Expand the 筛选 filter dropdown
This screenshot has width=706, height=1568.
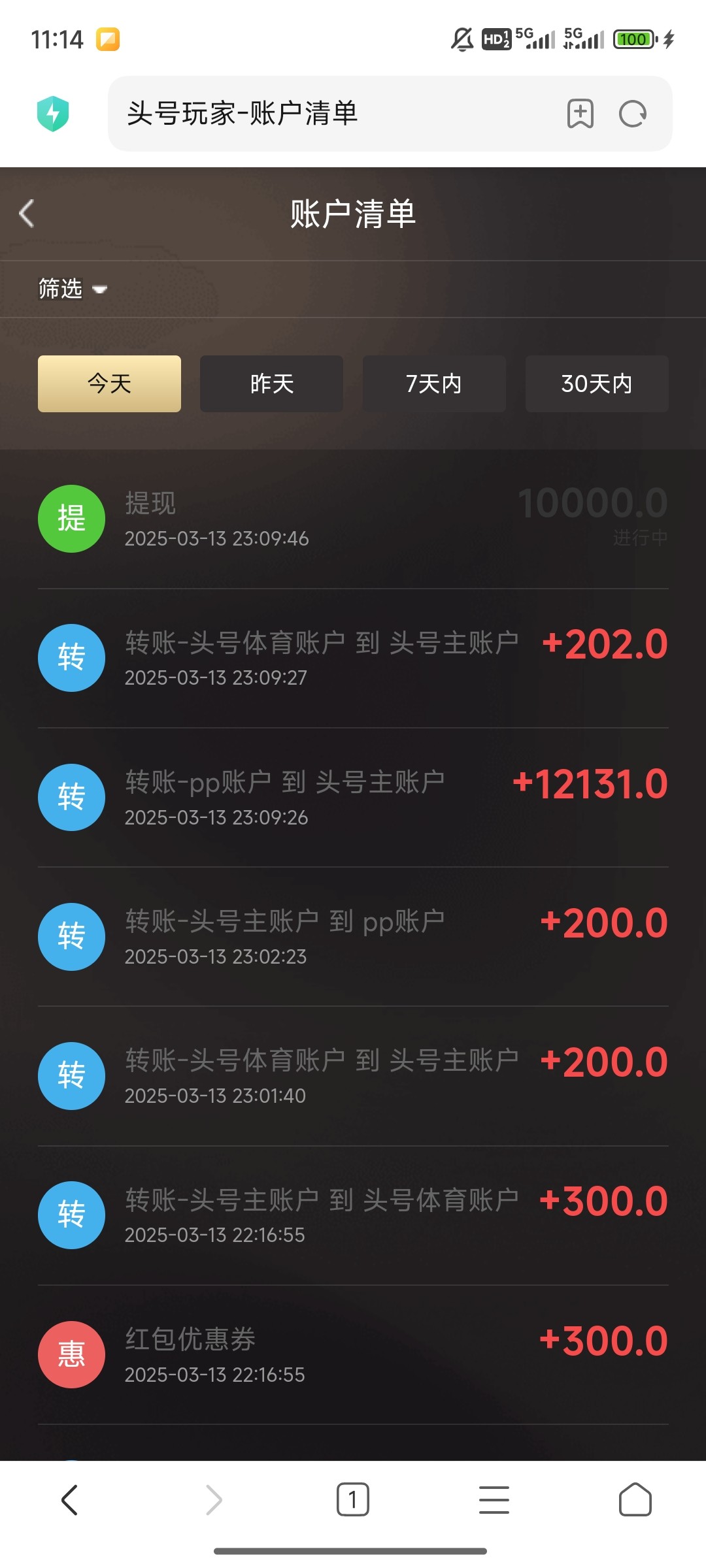(72, 289)
